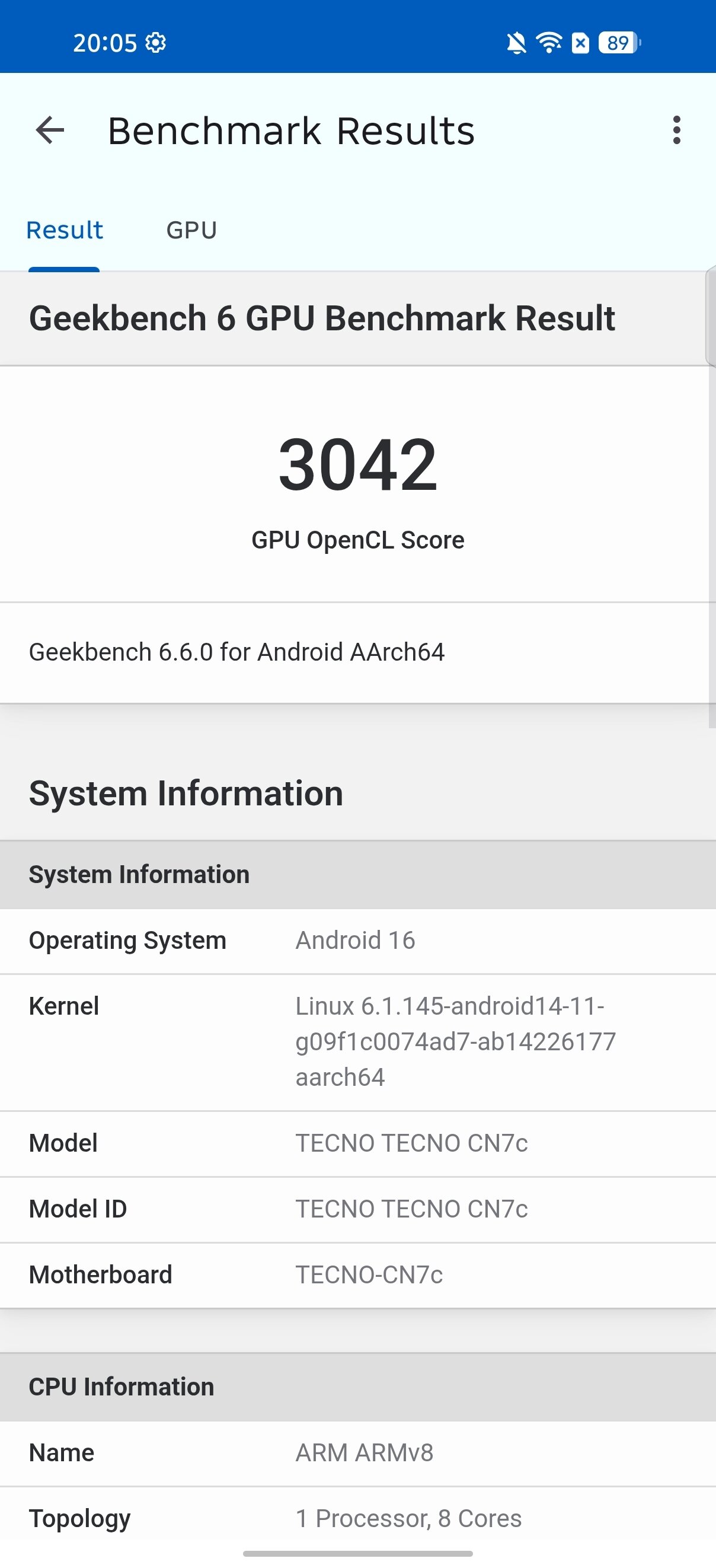Go back from Benchmark Results
Viewport: 716px width, 1568px height.
pyautogui.click(x=50, y=130)
